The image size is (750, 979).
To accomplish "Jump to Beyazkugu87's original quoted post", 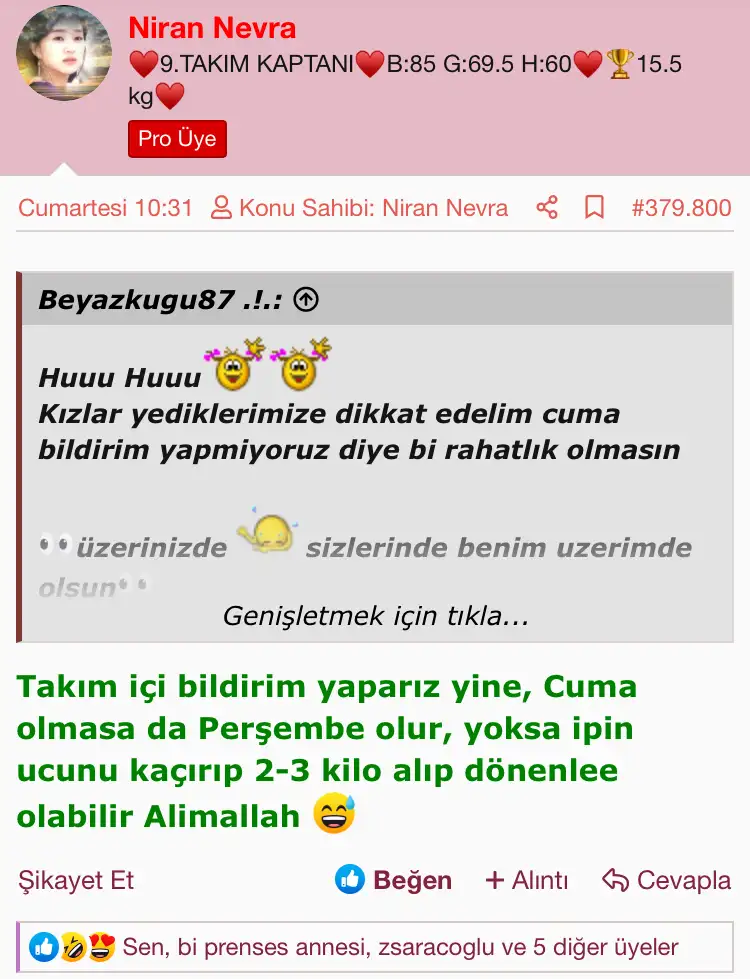I will [306, 299].
